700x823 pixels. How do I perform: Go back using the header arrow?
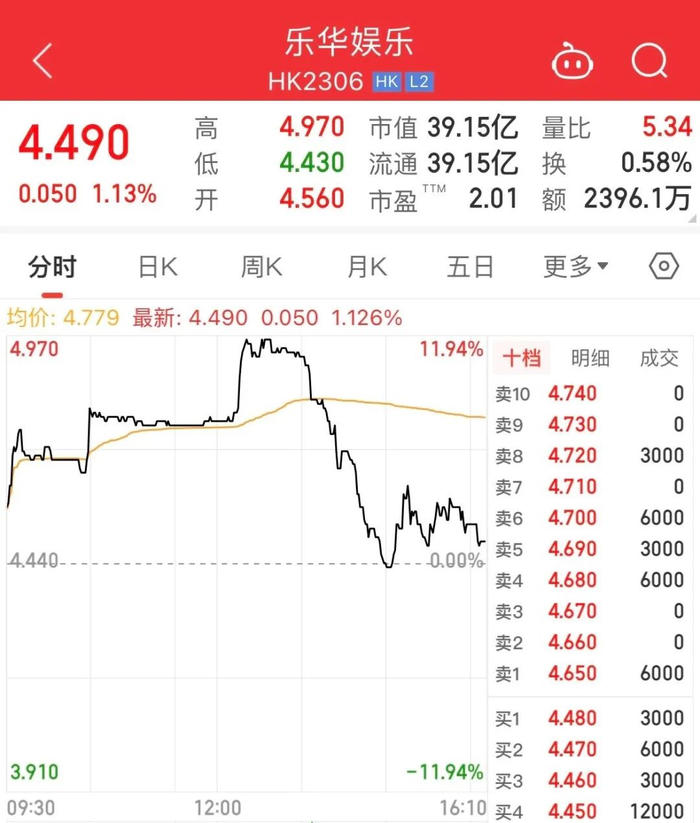click(42, 61)
